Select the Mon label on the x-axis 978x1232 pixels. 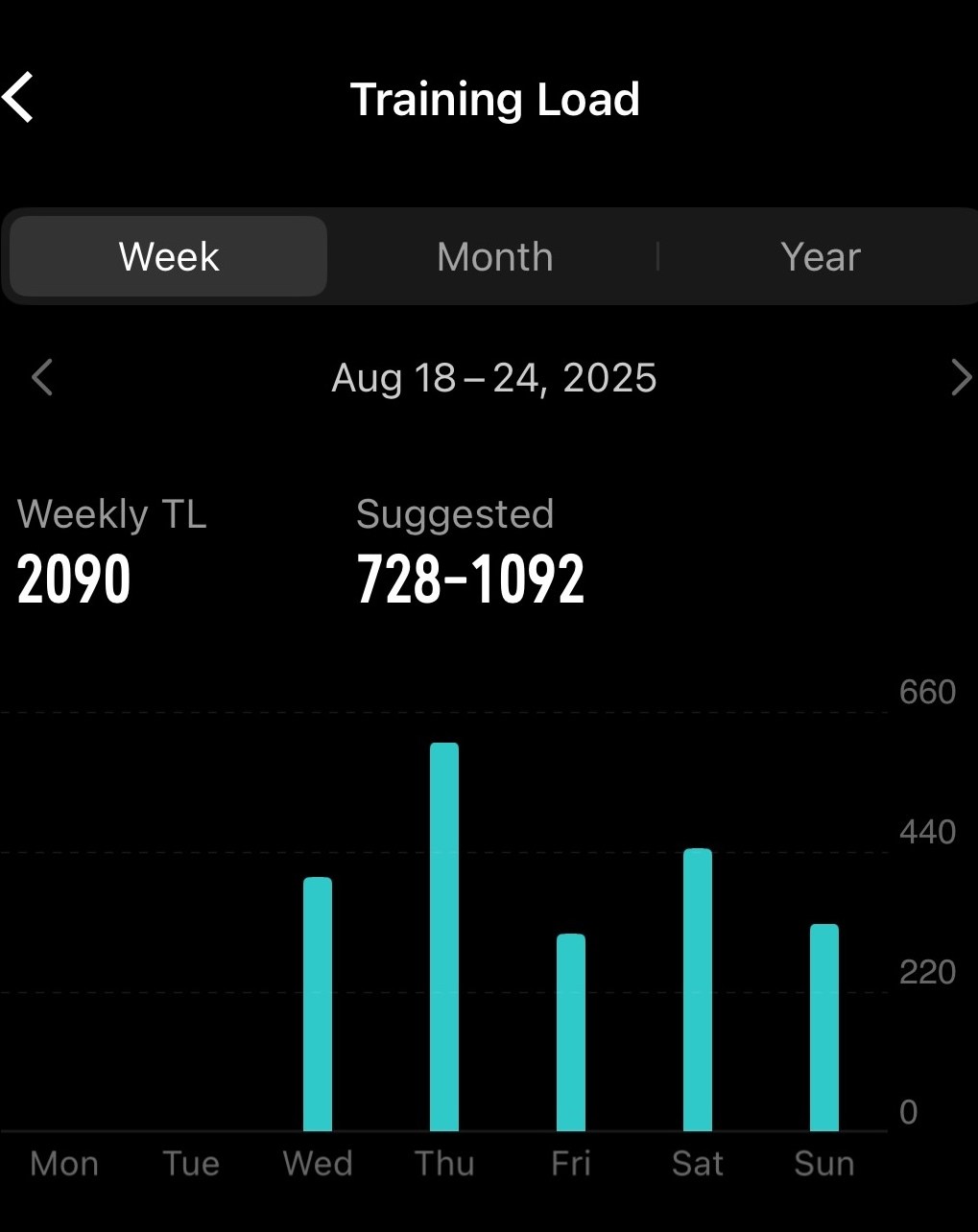[x=63, y=1163]
